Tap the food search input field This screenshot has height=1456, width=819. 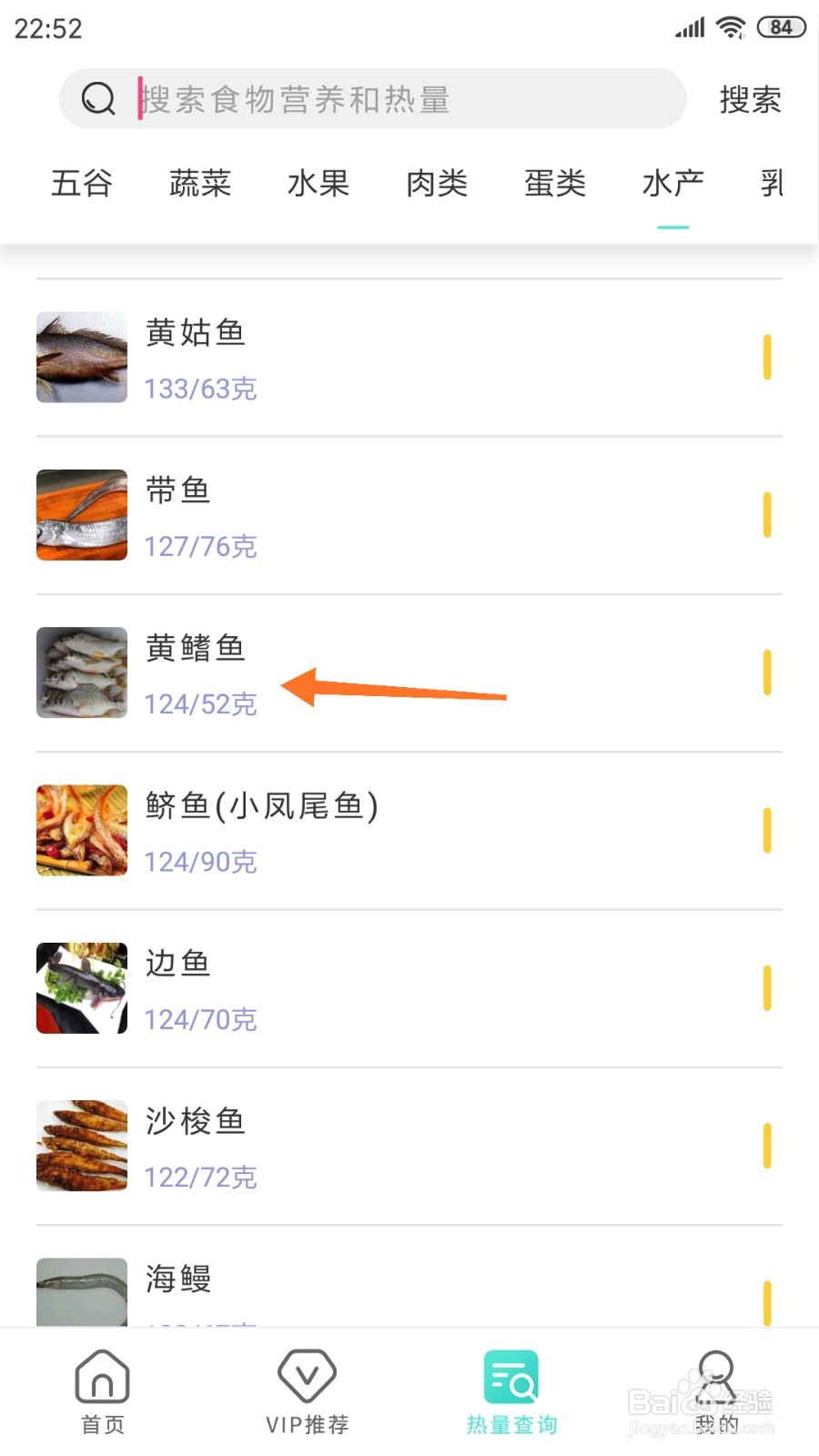click(373, 98)
